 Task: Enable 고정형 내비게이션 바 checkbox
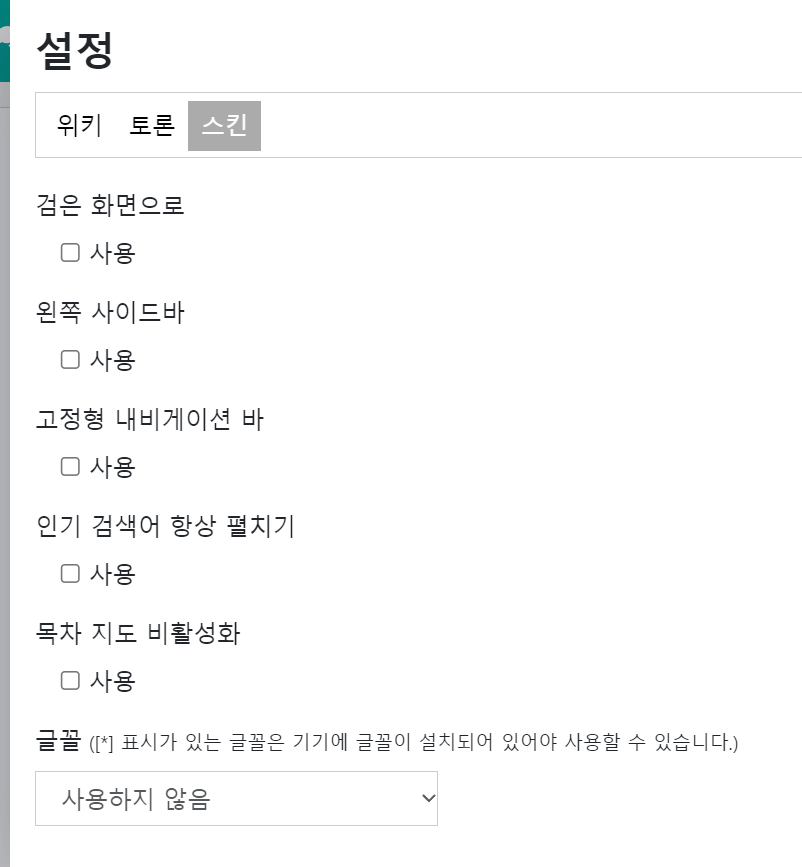(x=70, y=466)
